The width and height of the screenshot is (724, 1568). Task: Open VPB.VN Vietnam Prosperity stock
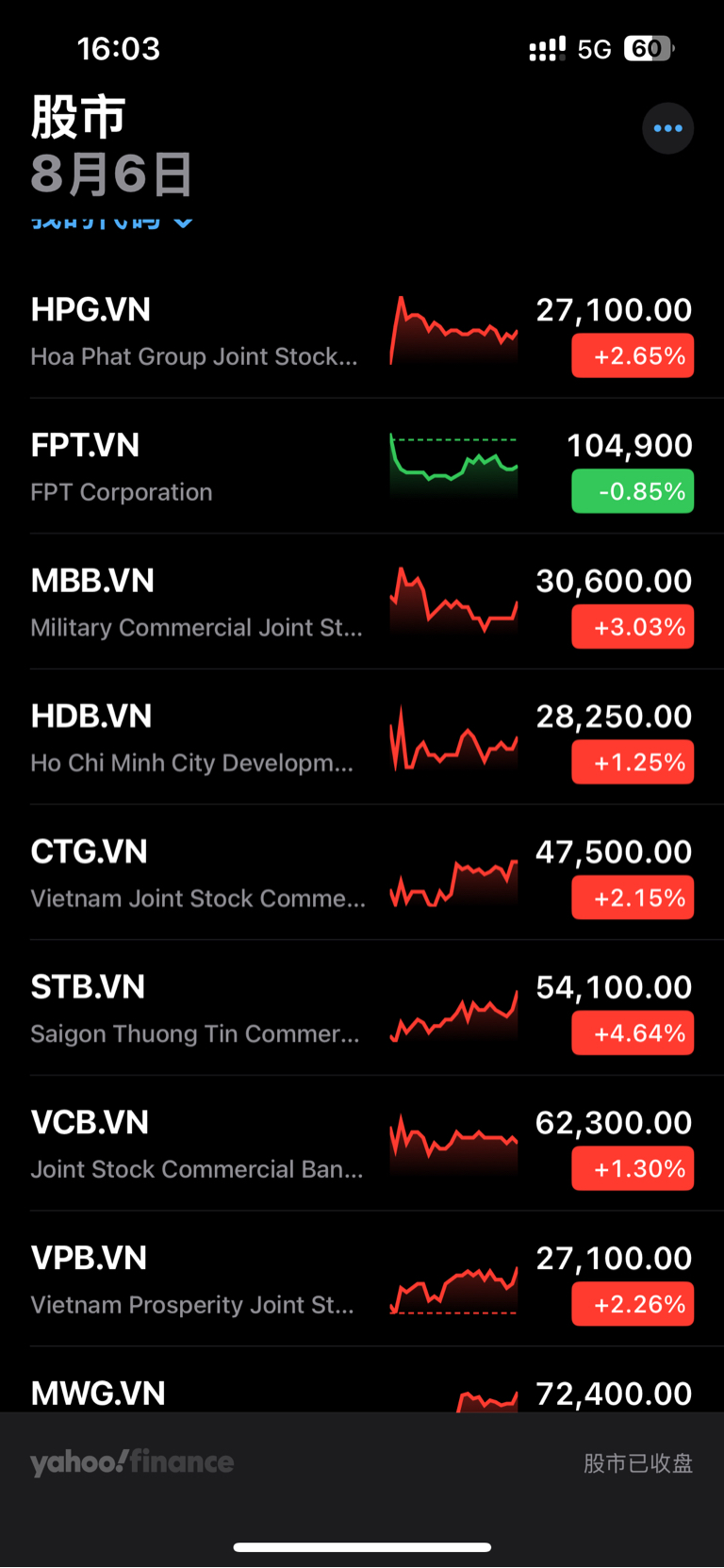tap(362, 1279)
